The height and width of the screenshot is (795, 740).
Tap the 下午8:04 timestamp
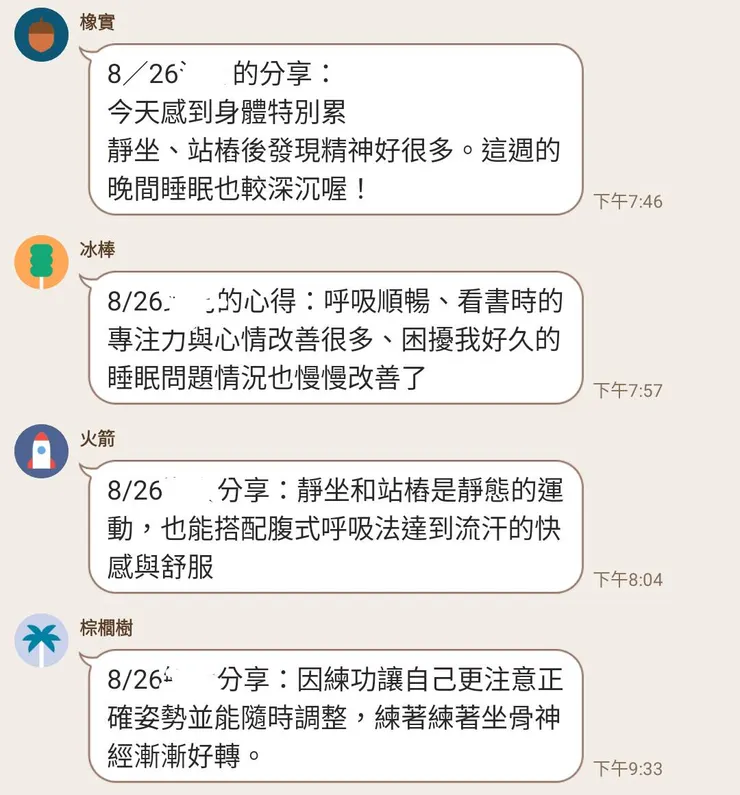[x=630, y=578]
